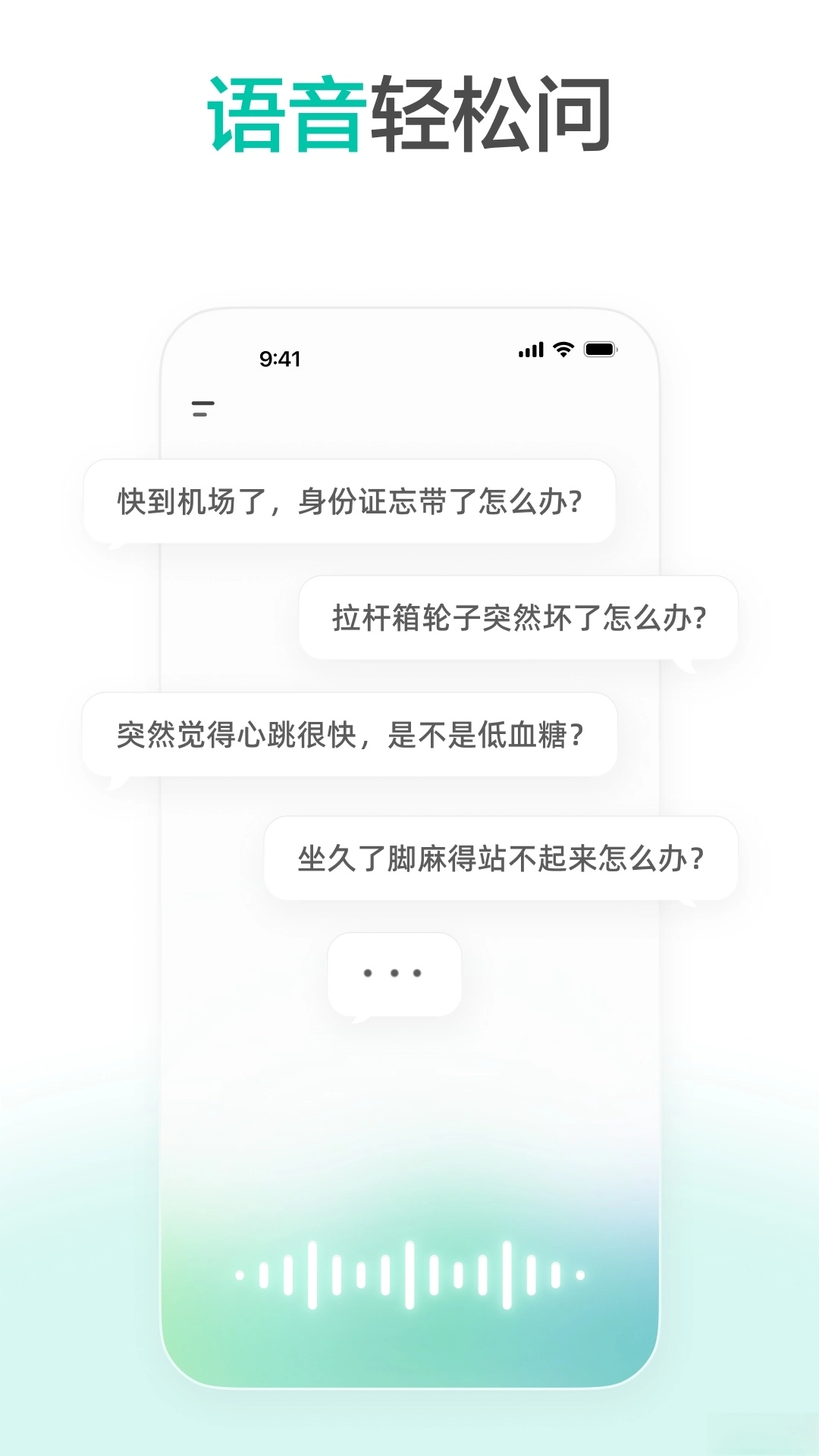
Task: Select the bubble about broken suitcase wheels
Action: coord(519,618)
